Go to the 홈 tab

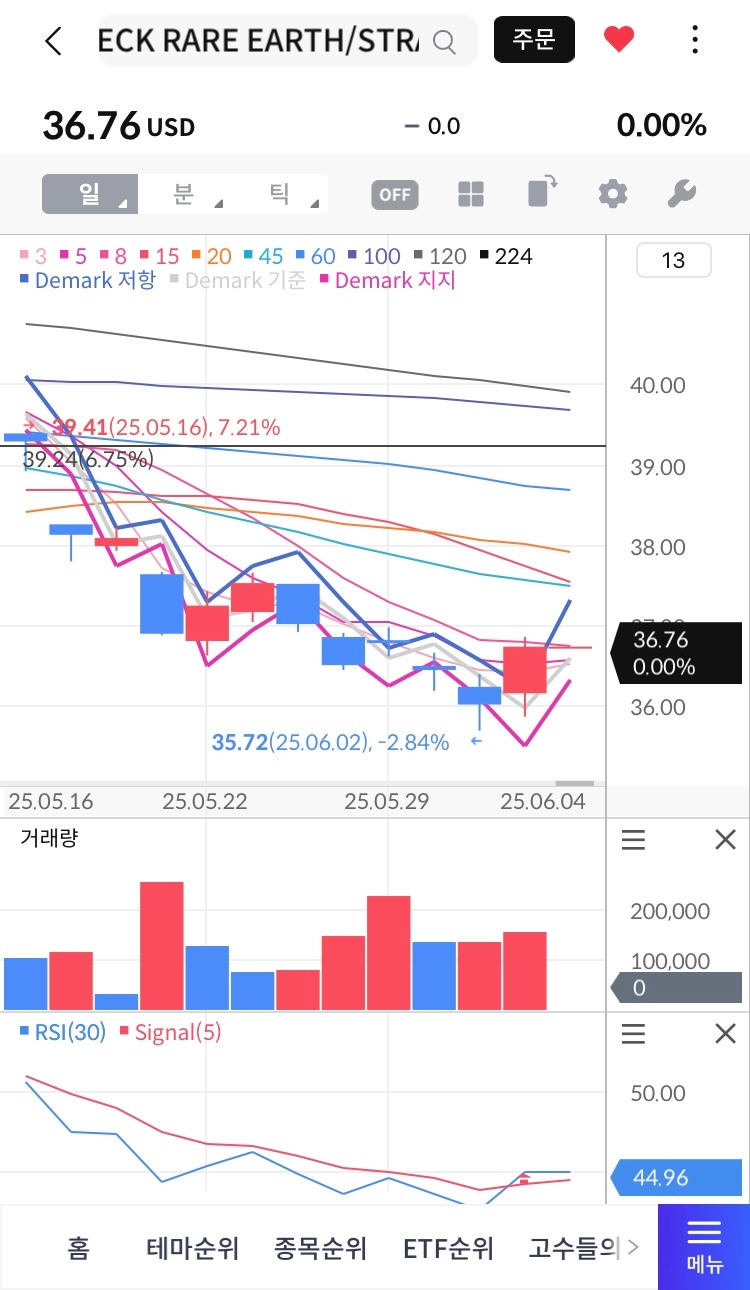coord(78,1248)
